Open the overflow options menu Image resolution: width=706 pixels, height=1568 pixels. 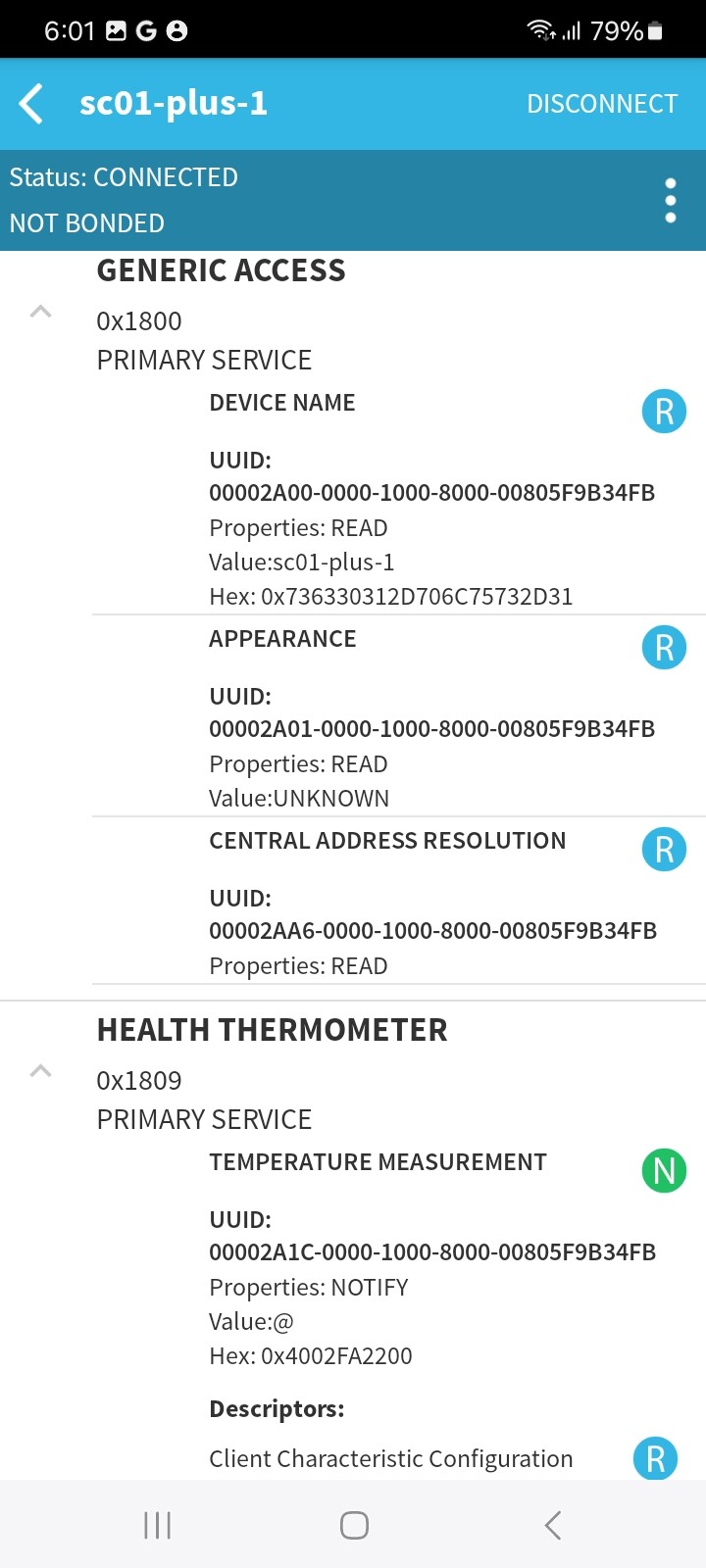670,199
